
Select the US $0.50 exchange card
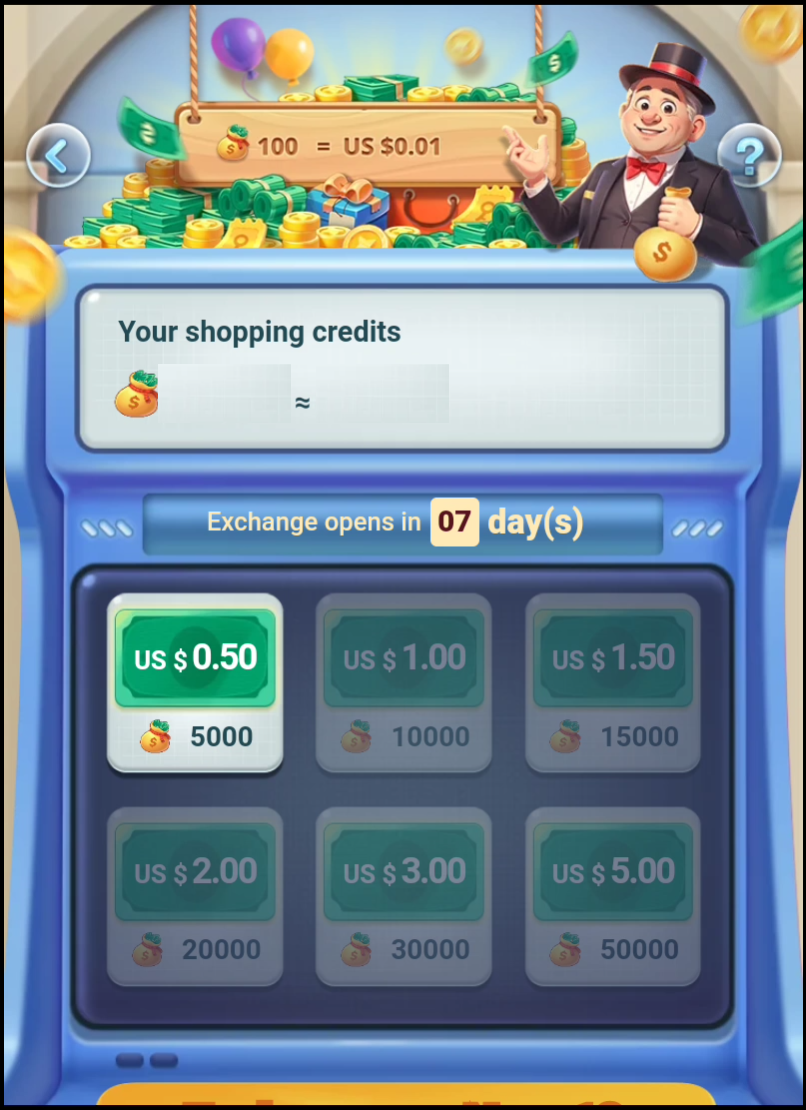point(195,683)
